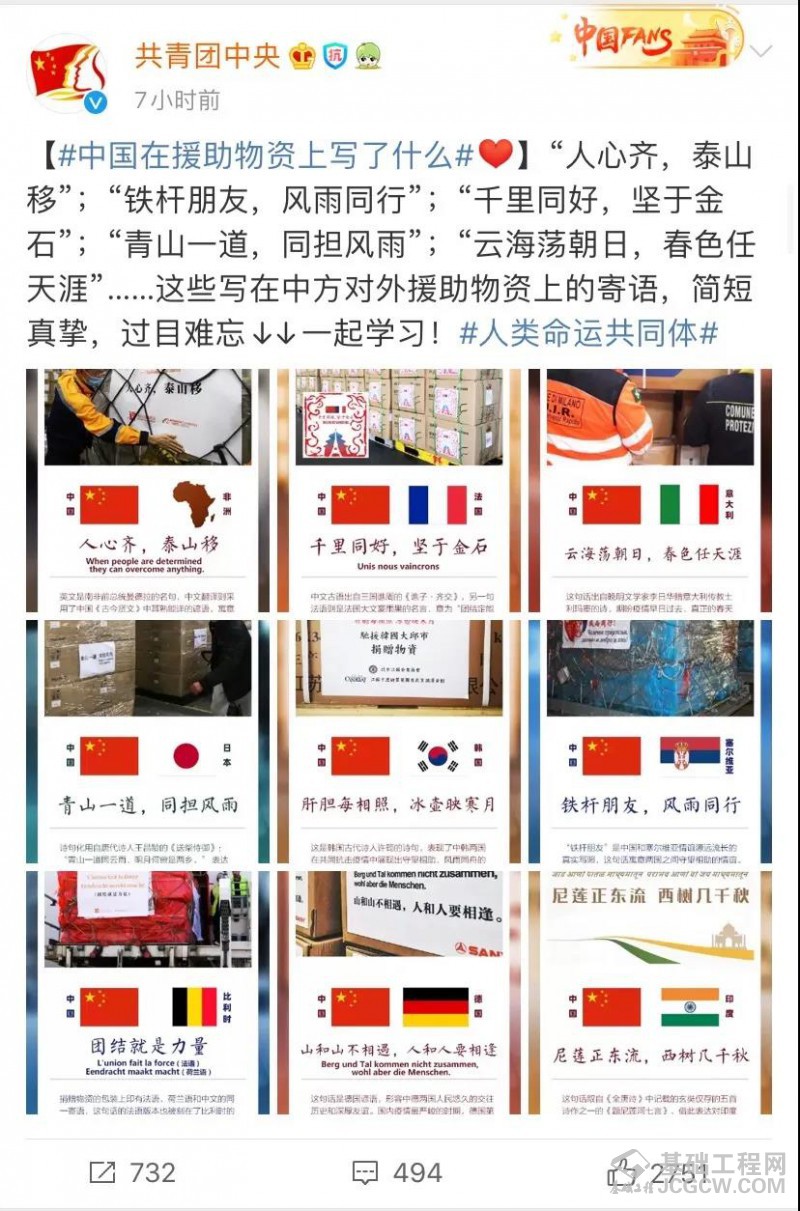Open the 494 comments
The height and width of the screenshot is (1211, 800).
pyautogui.click(x=398, y=1172)
